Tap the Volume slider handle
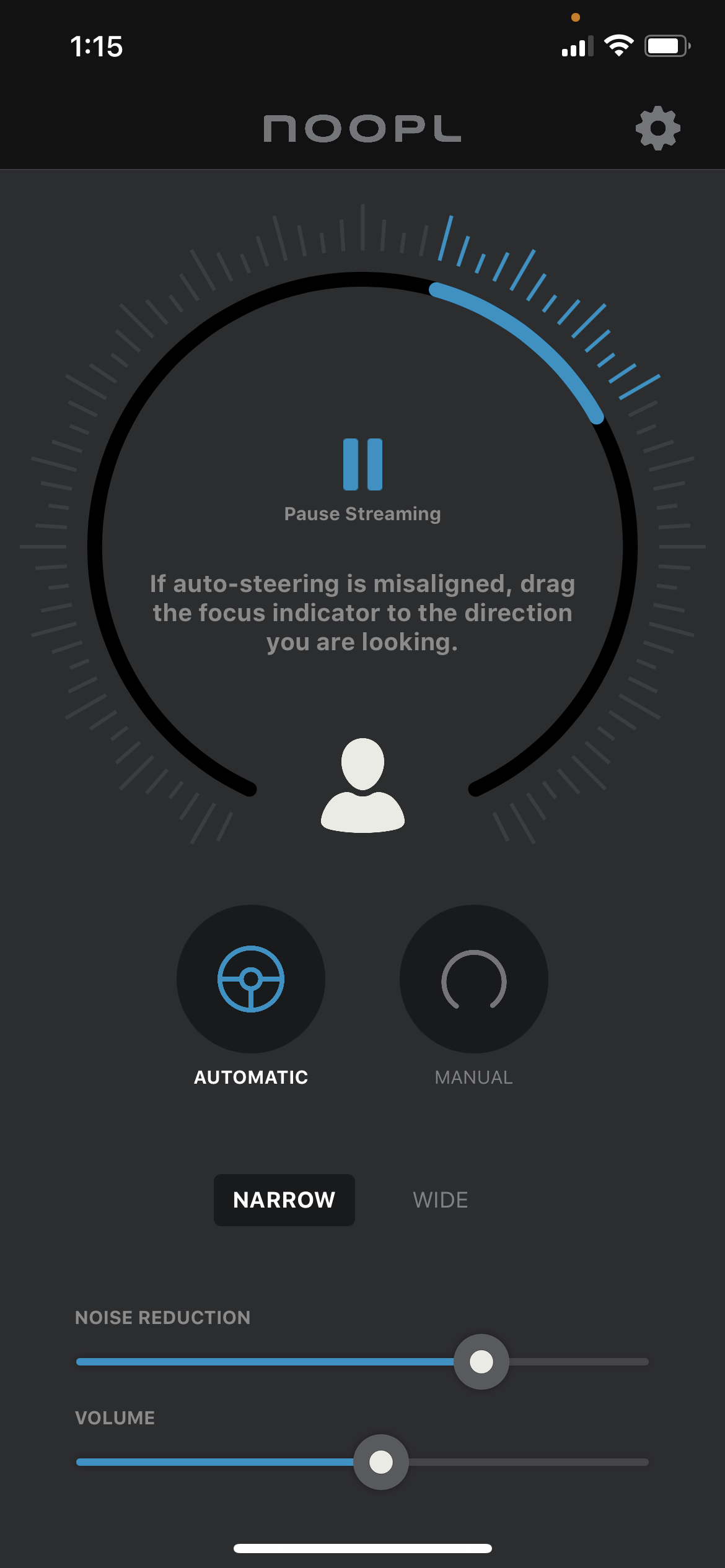The width and height of the screenshot is (725, 1568). [381, 1461]
